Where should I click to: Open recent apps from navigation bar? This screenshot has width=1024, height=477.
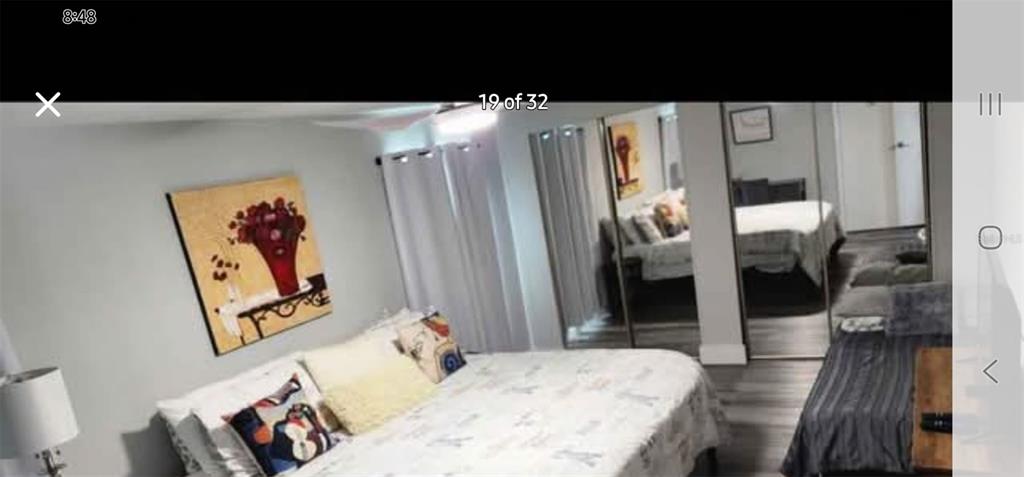click(990, 104)
